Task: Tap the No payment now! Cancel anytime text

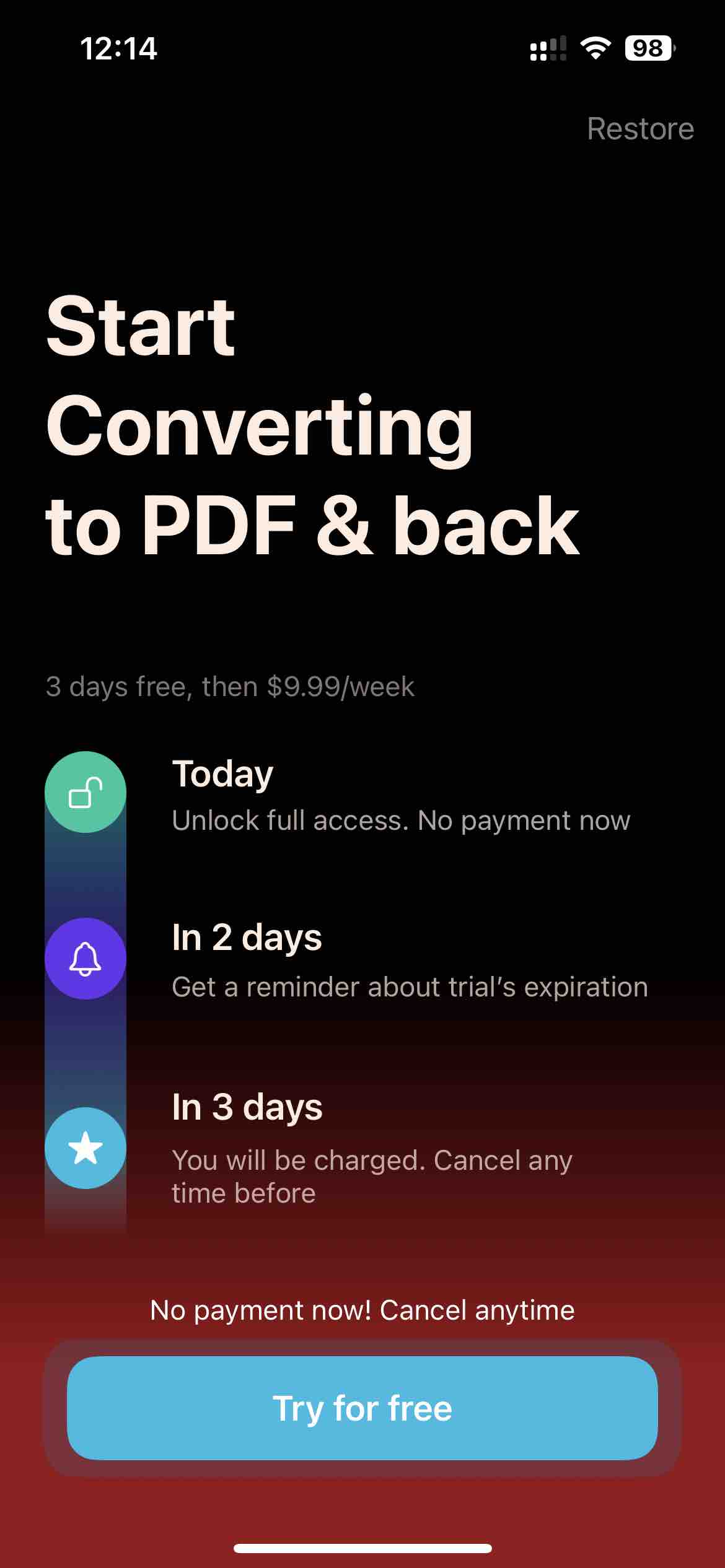Action: 362,1310
